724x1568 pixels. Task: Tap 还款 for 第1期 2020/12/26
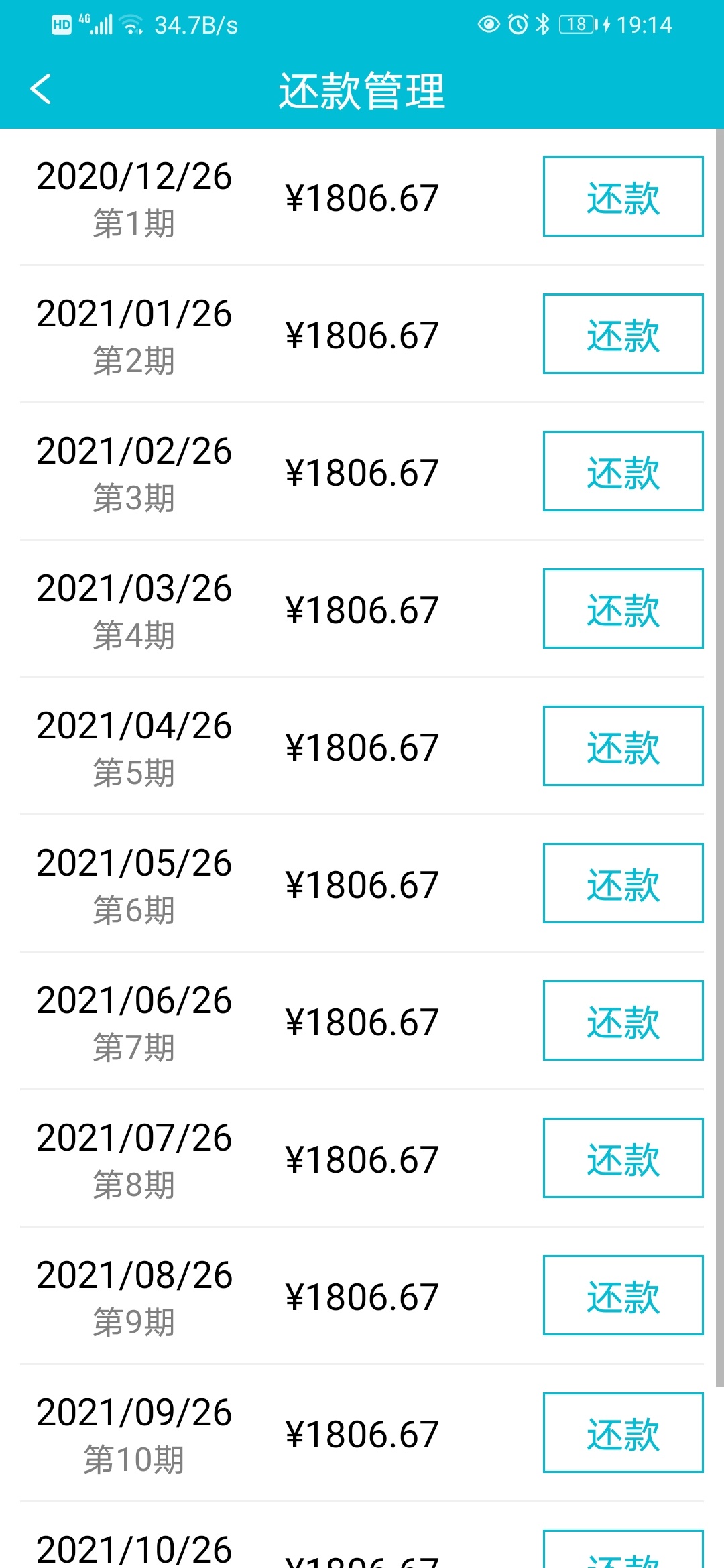(x=623, y=196)
